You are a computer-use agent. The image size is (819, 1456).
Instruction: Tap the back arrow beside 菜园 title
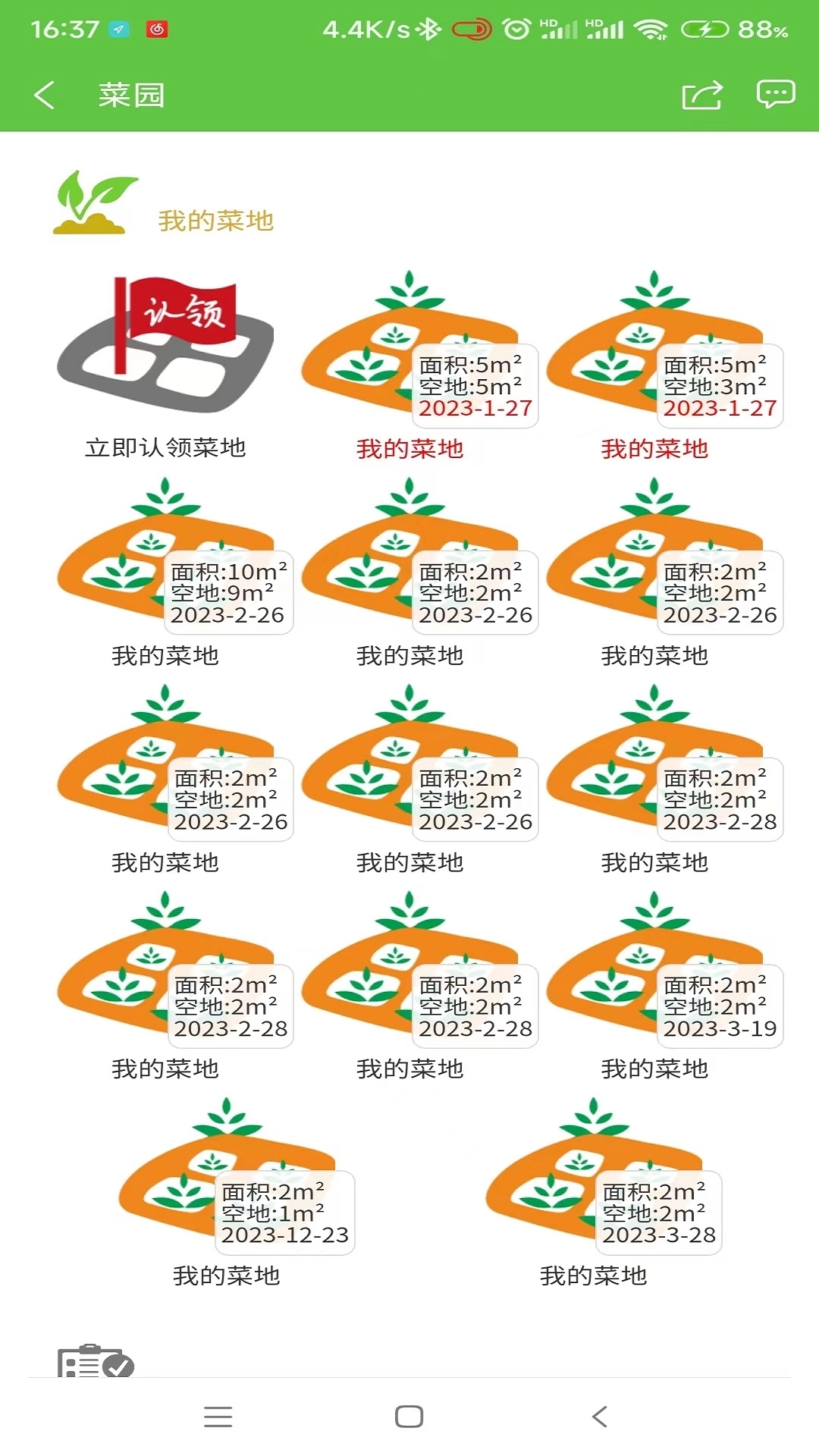(x=43, y=96)
